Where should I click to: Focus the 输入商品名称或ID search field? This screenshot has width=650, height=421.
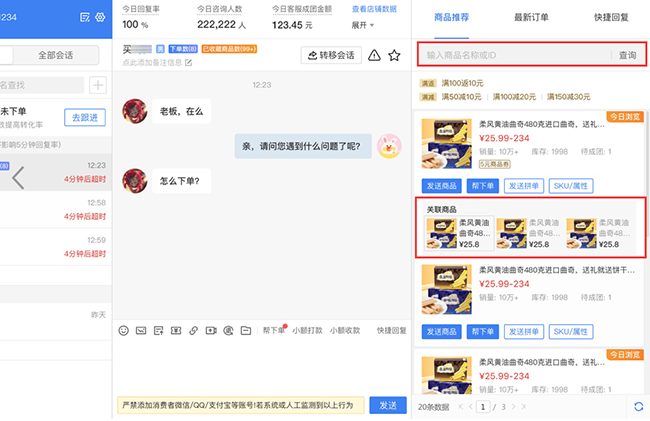(513, 55)
